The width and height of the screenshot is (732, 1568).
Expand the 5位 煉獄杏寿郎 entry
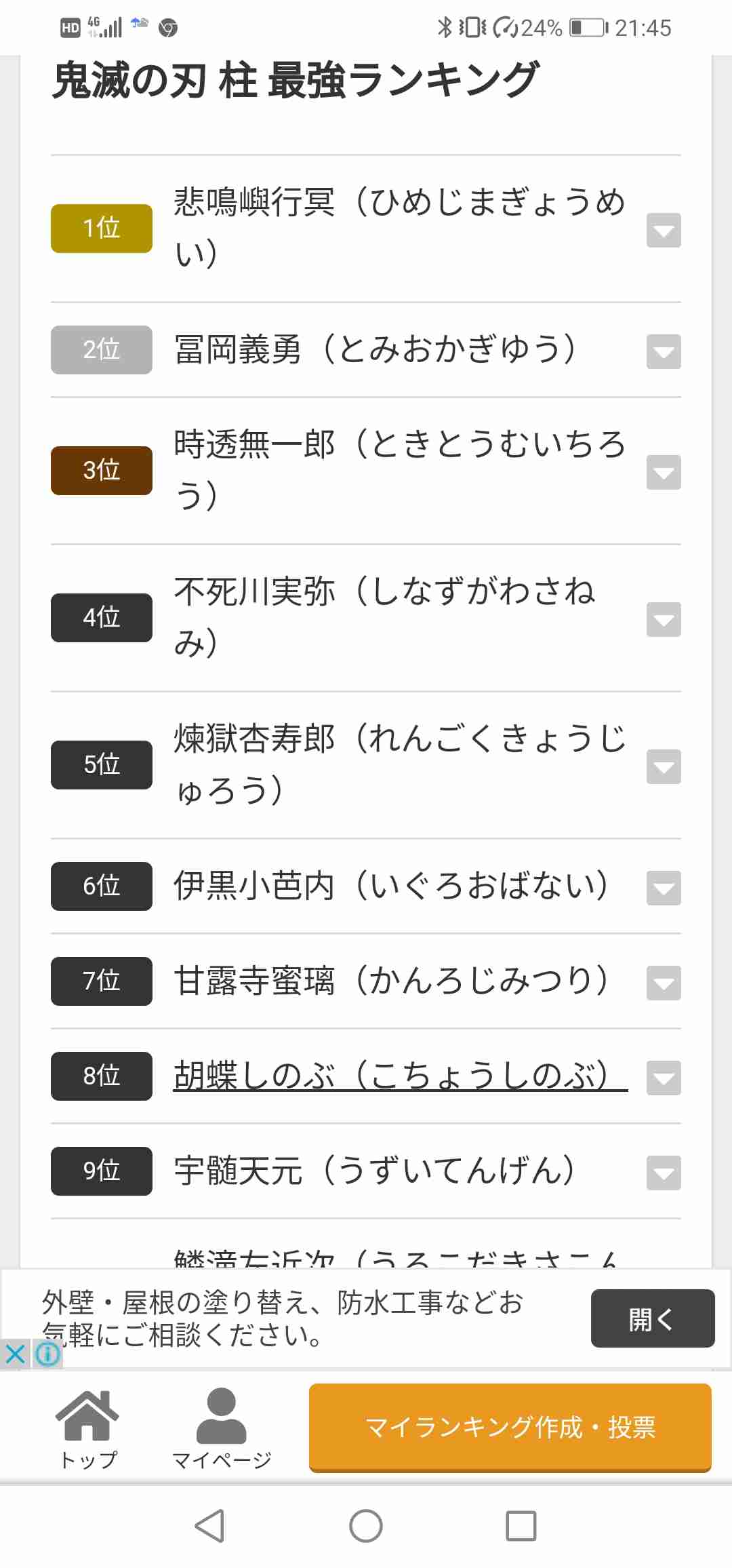pyautogui.click(x=664, y=766)
